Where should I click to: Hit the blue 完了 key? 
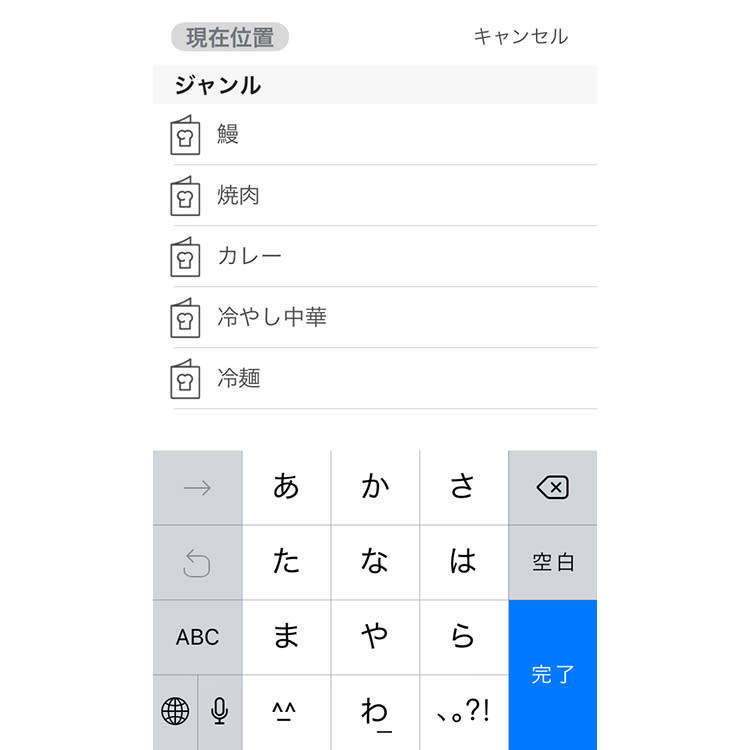(552, 674)
